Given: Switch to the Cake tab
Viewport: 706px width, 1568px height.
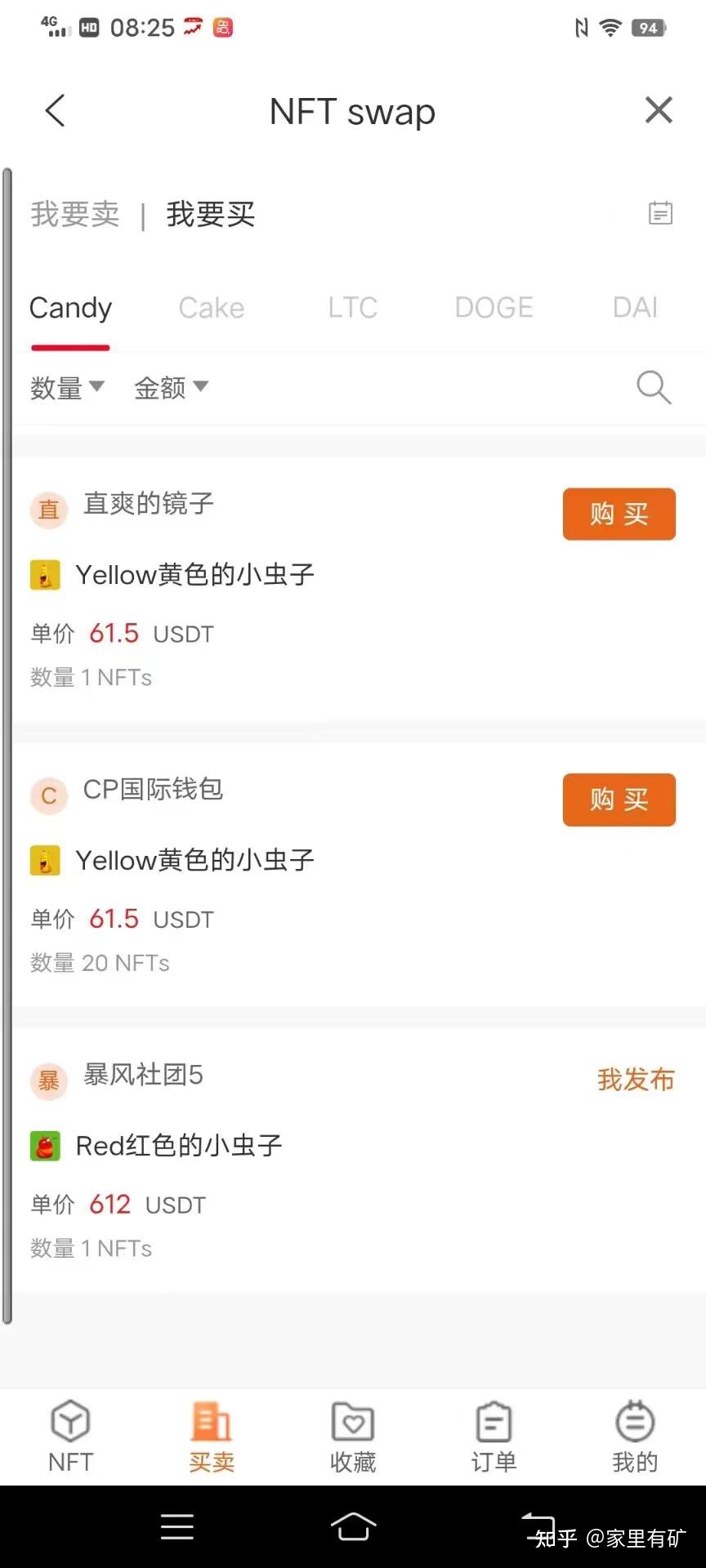Looking at the screenshot, I should (x=212, y=308).
